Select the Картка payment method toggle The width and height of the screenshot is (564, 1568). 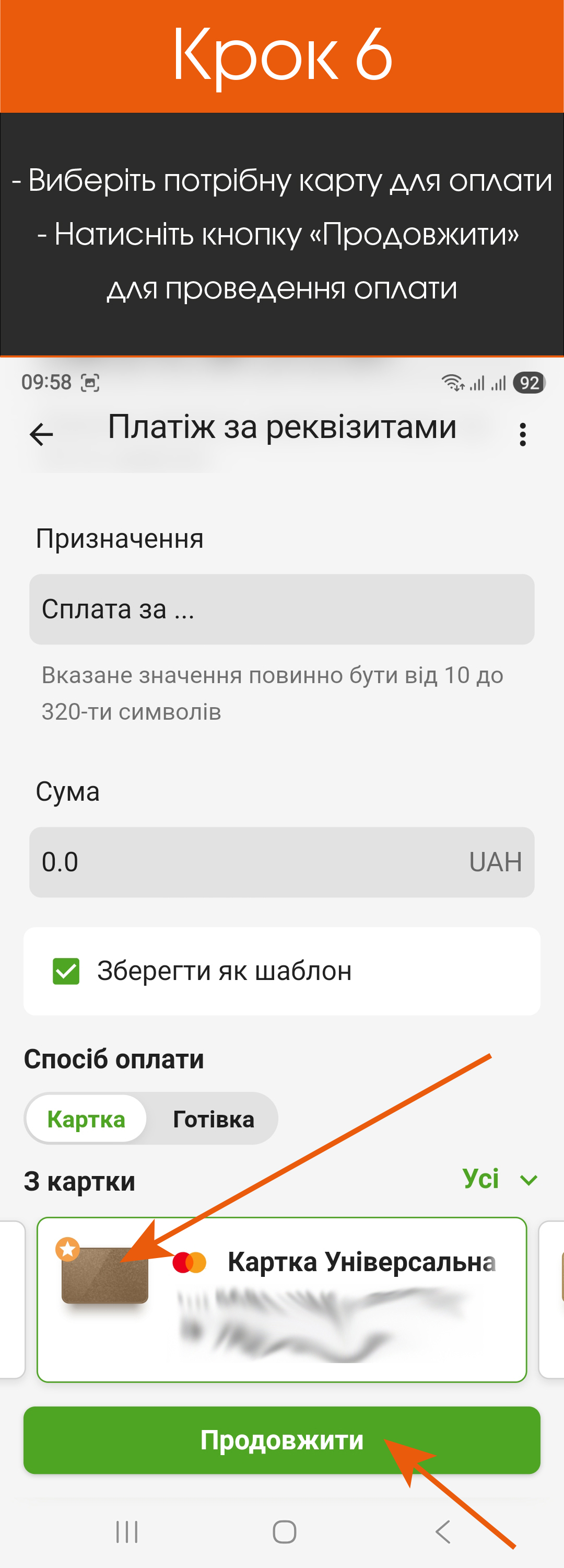[x=88, y=1117]
